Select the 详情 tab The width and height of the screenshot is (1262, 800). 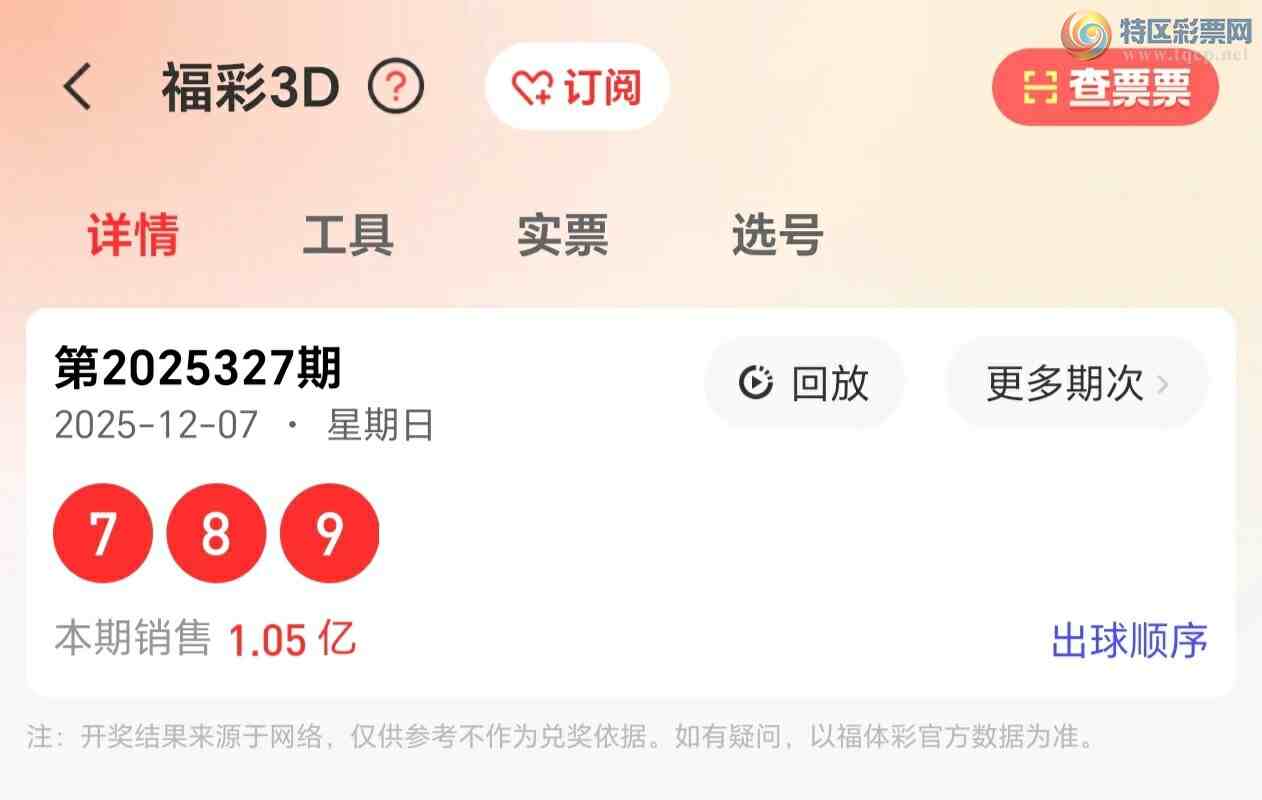133,236
